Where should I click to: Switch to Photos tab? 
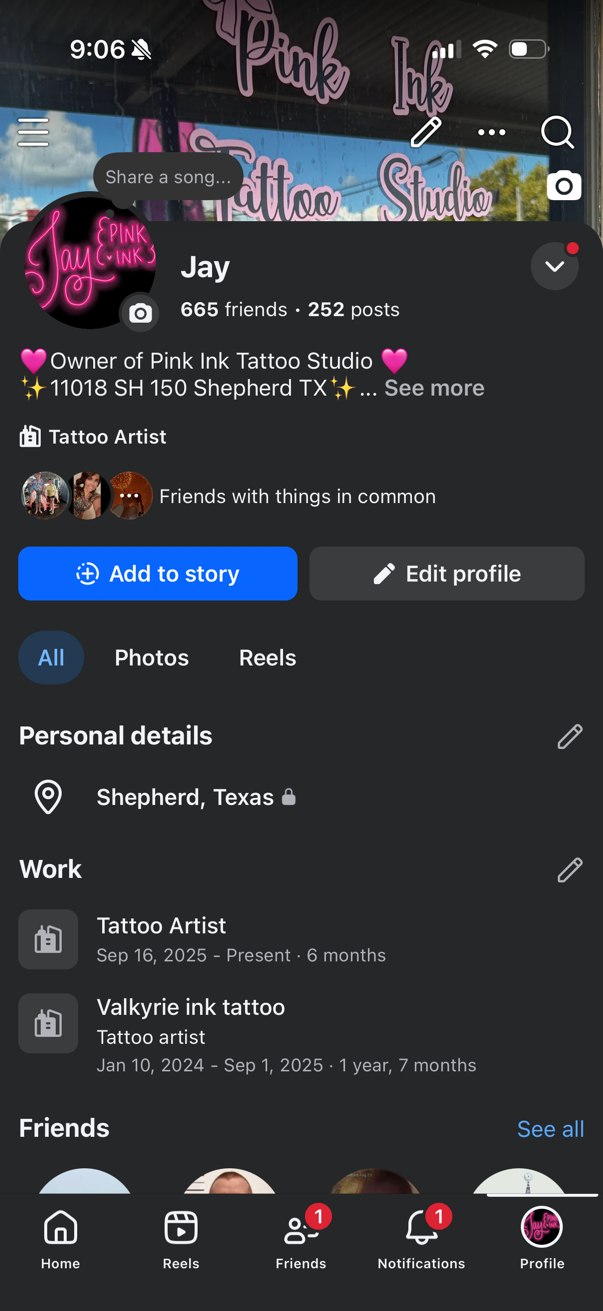click(152, 658)
